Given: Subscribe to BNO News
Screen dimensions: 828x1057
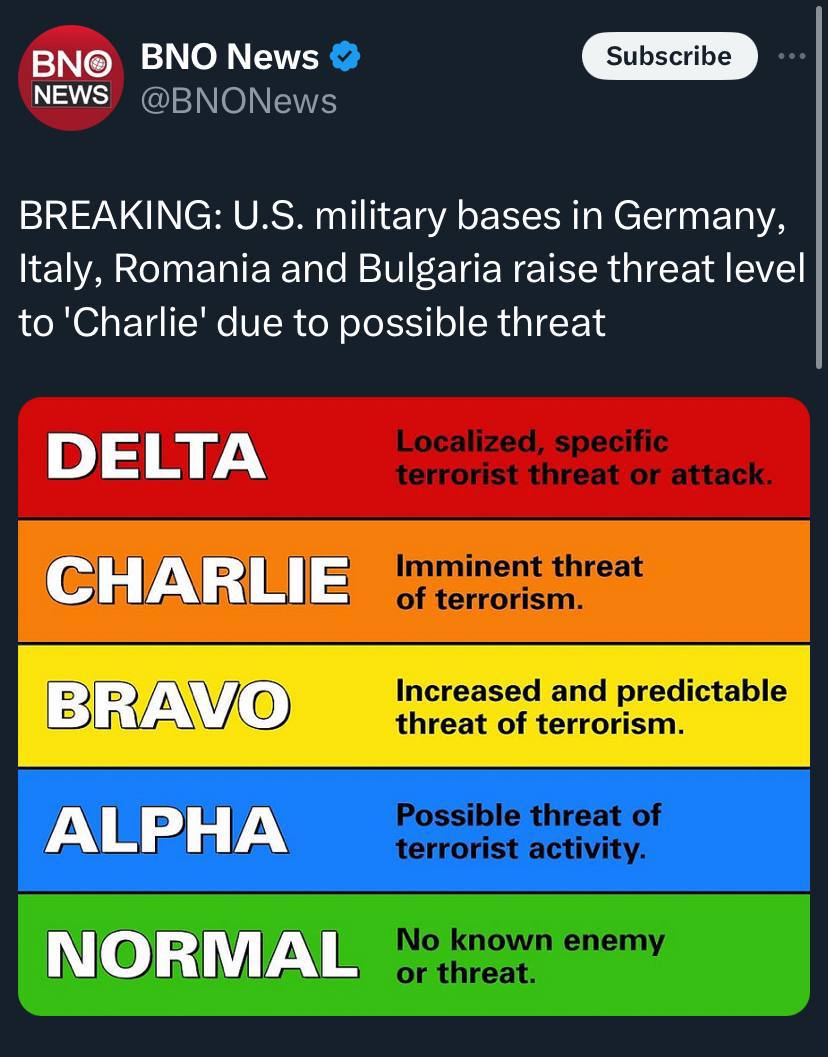Looking at the screenshot, I should click(668, 56).
